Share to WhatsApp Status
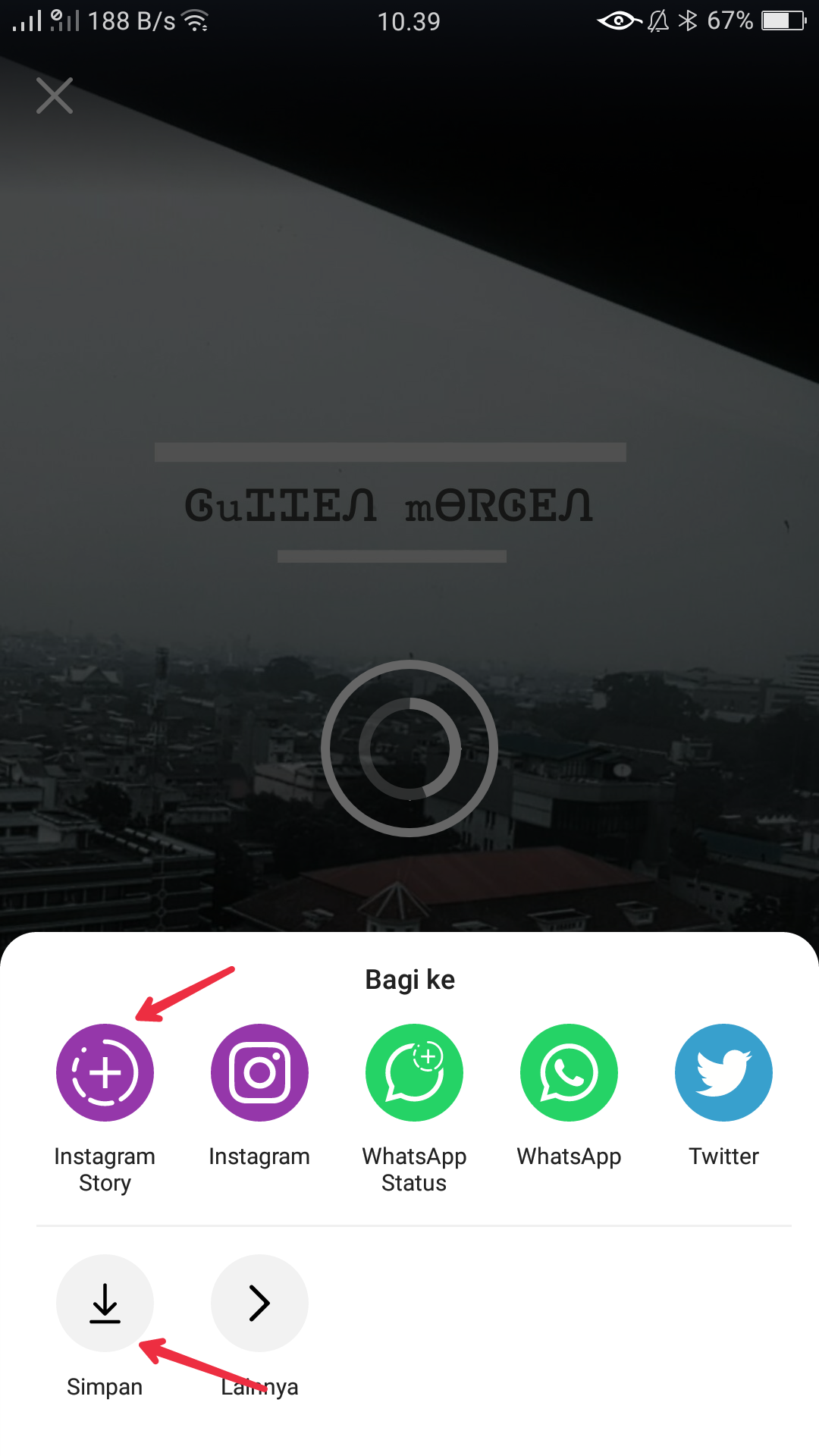819x1456 pixels. point(414,1072)
